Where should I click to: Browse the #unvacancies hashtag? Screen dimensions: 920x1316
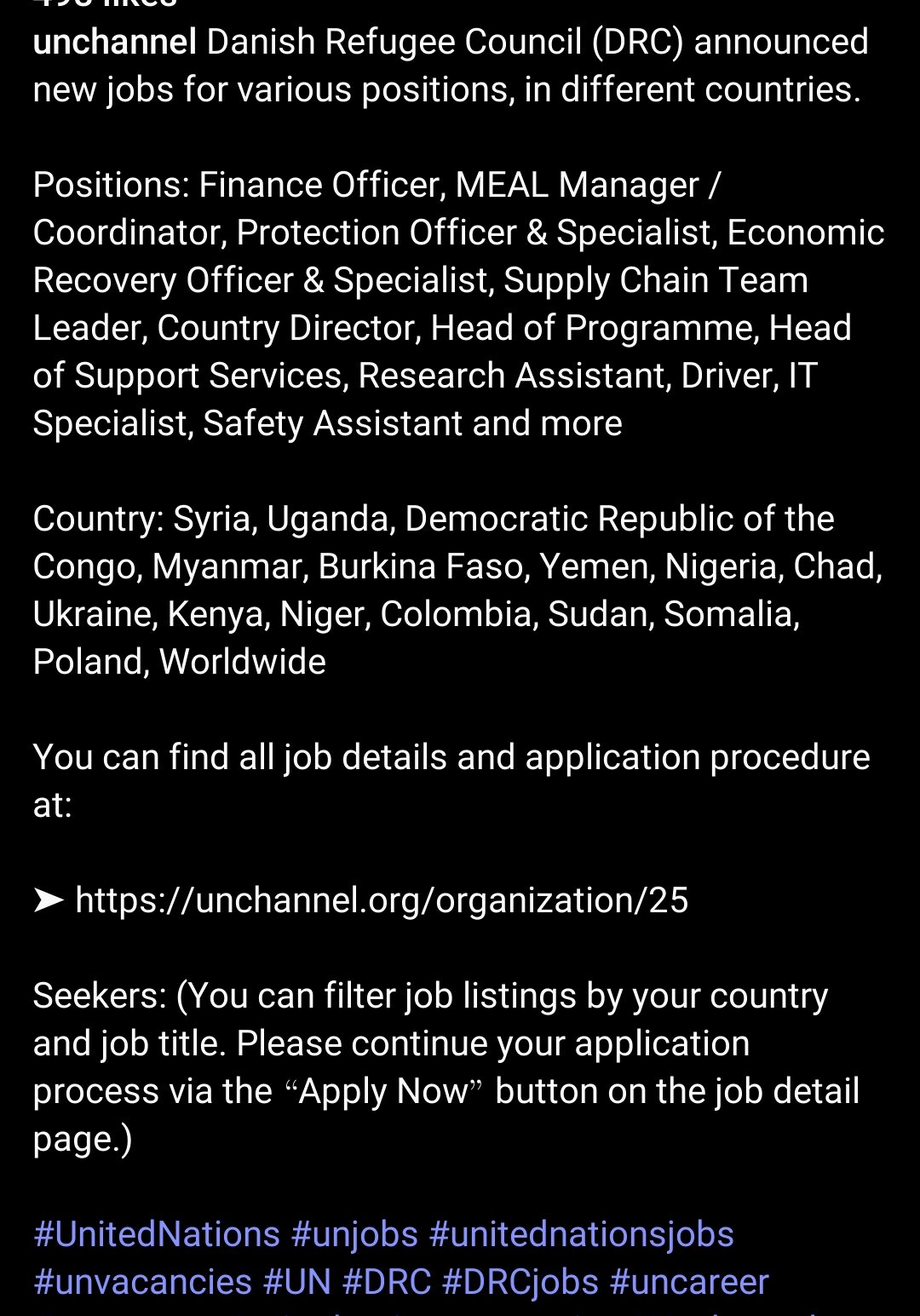tap(142, 1282)
